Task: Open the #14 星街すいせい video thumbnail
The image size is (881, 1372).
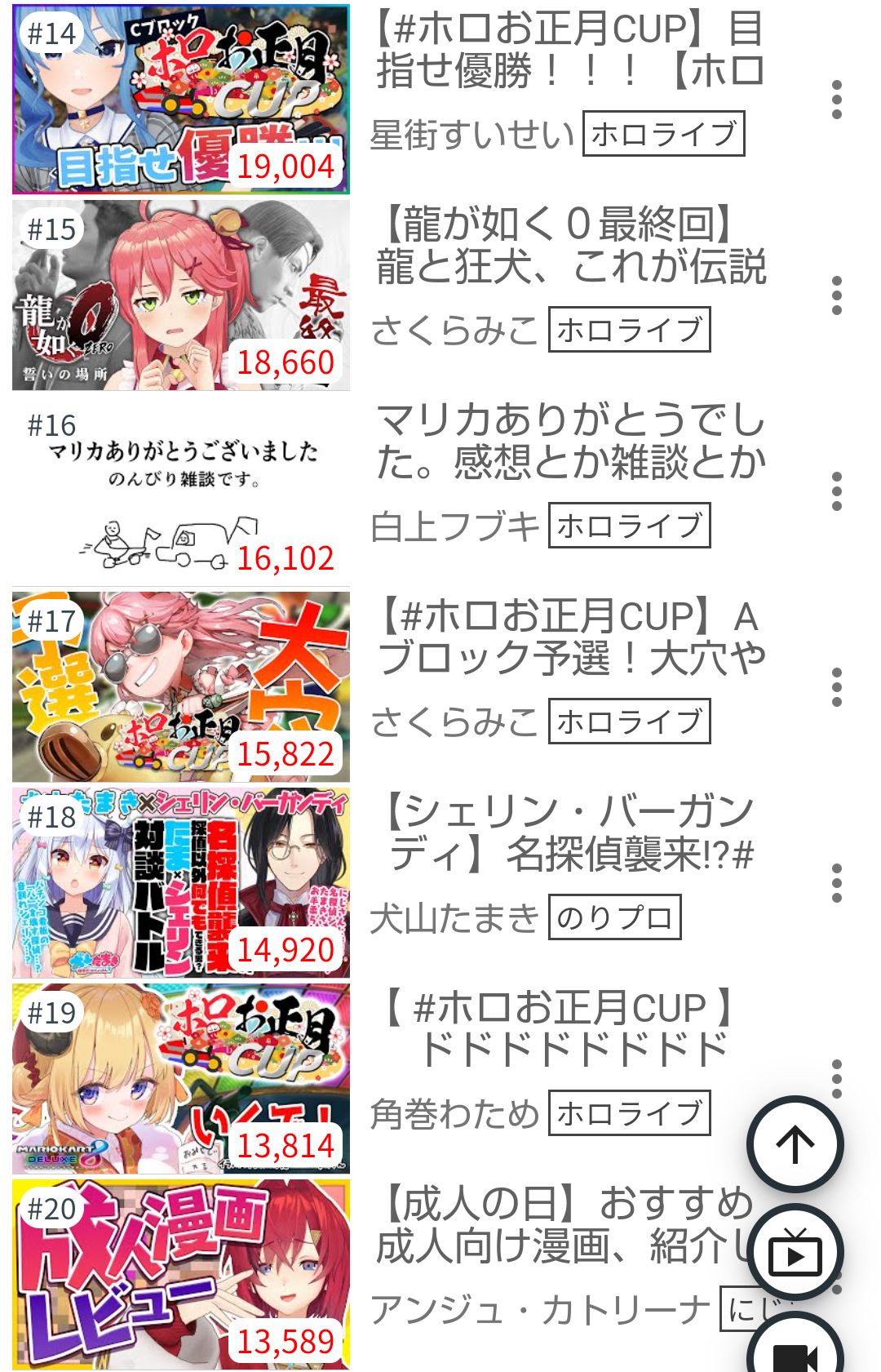Action: click(x=181, y=100)
